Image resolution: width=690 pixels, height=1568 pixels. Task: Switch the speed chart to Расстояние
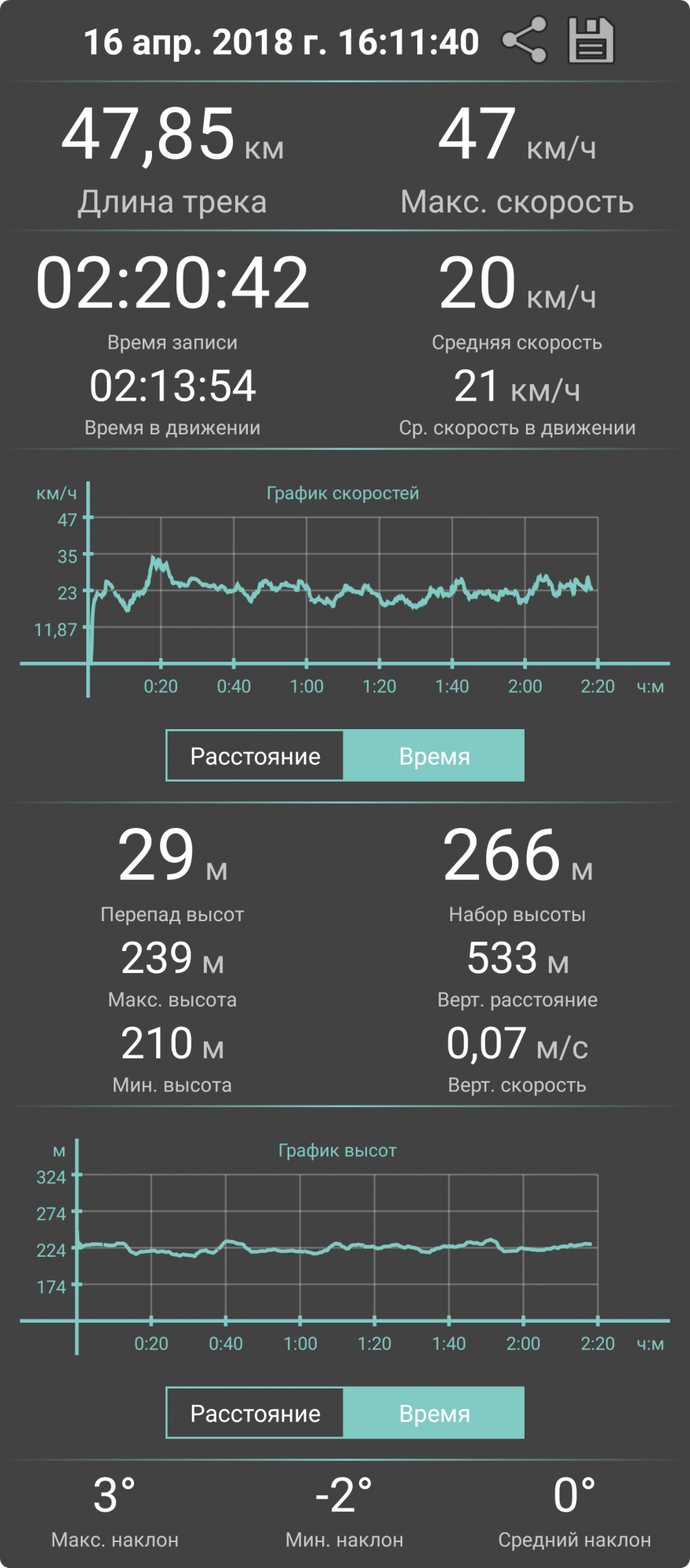point(255,756)
